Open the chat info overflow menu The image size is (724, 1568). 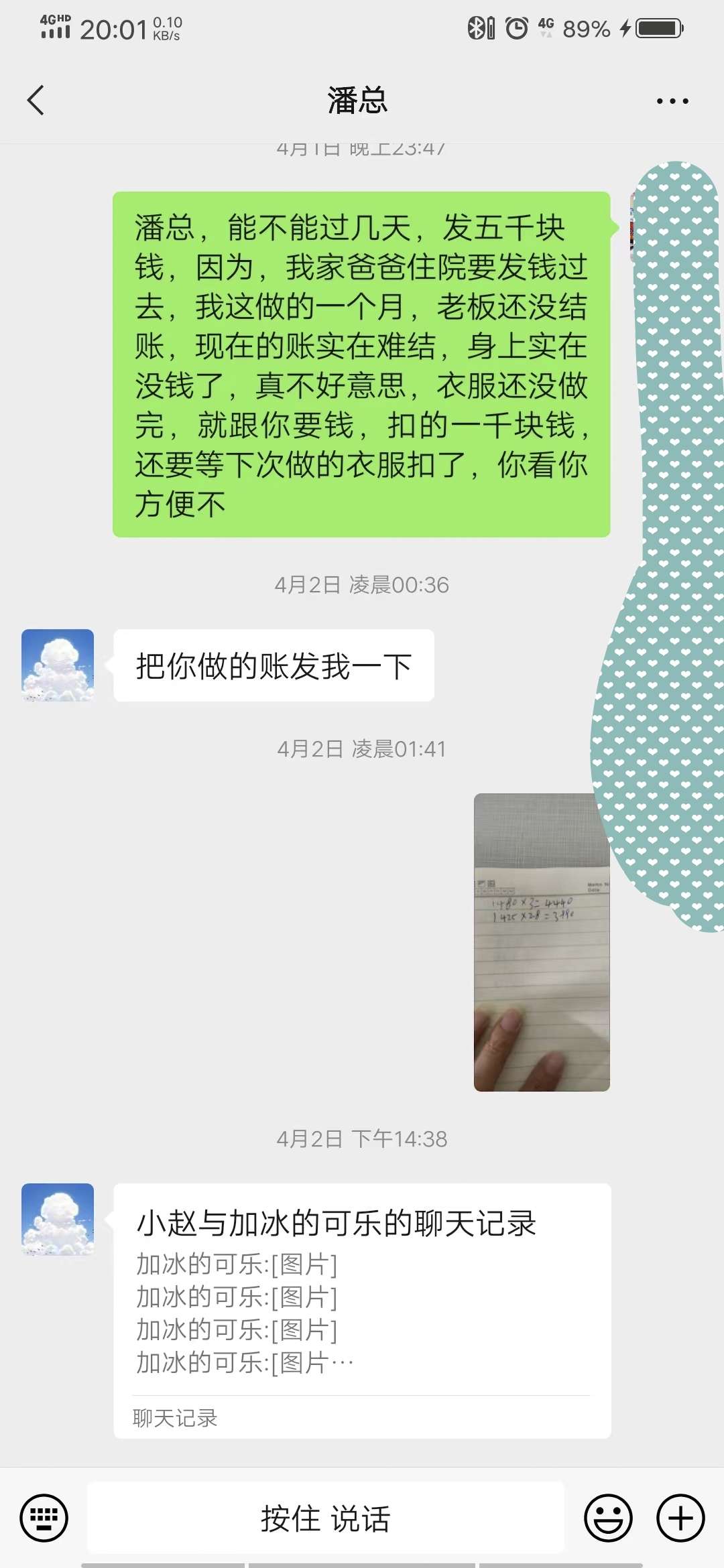[x=672, y=101]
